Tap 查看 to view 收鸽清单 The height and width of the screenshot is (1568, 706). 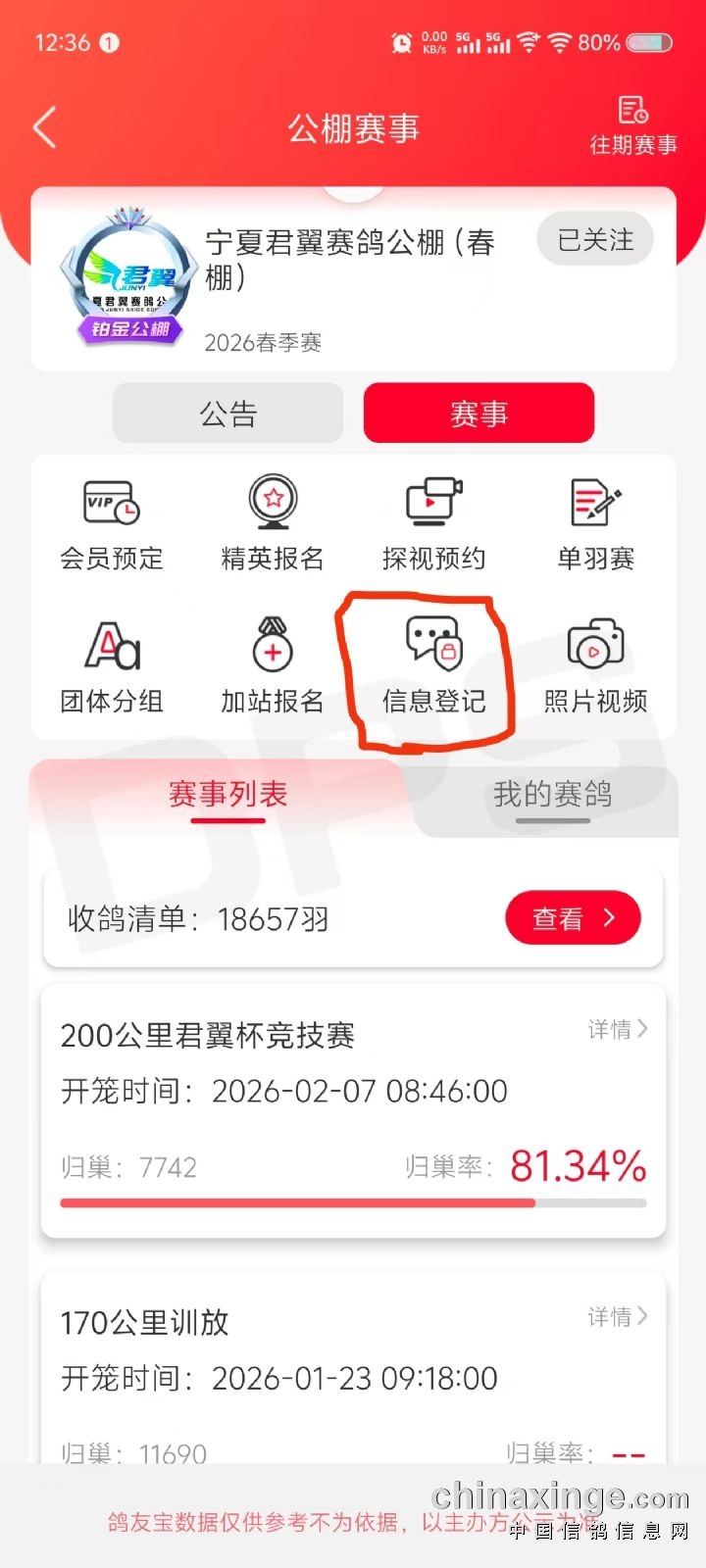573,918
